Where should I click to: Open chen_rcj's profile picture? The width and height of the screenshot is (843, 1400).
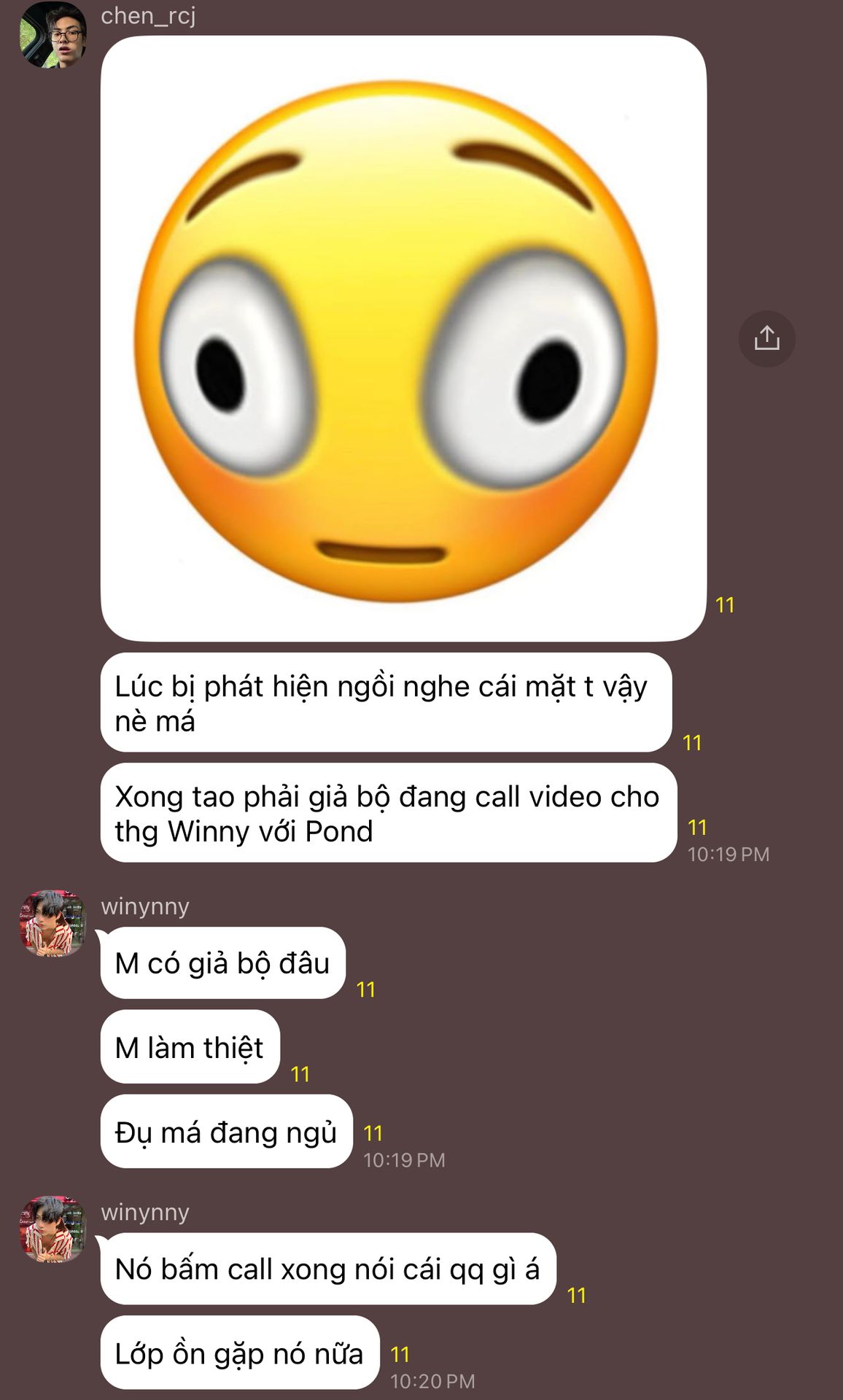click(x=53, y=35)
